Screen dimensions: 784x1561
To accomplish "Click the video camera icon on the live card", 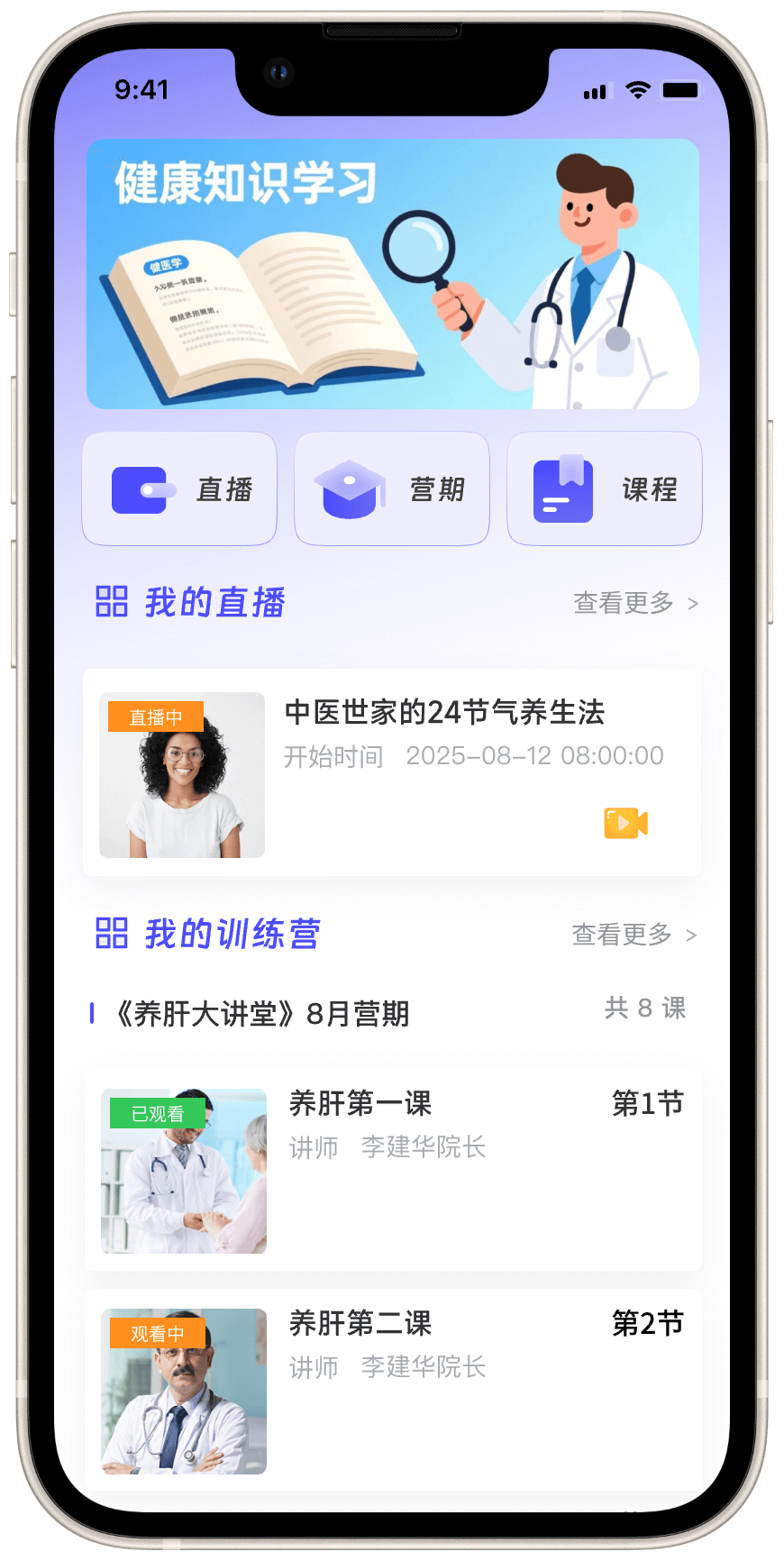I will click(x=625, y=822).
